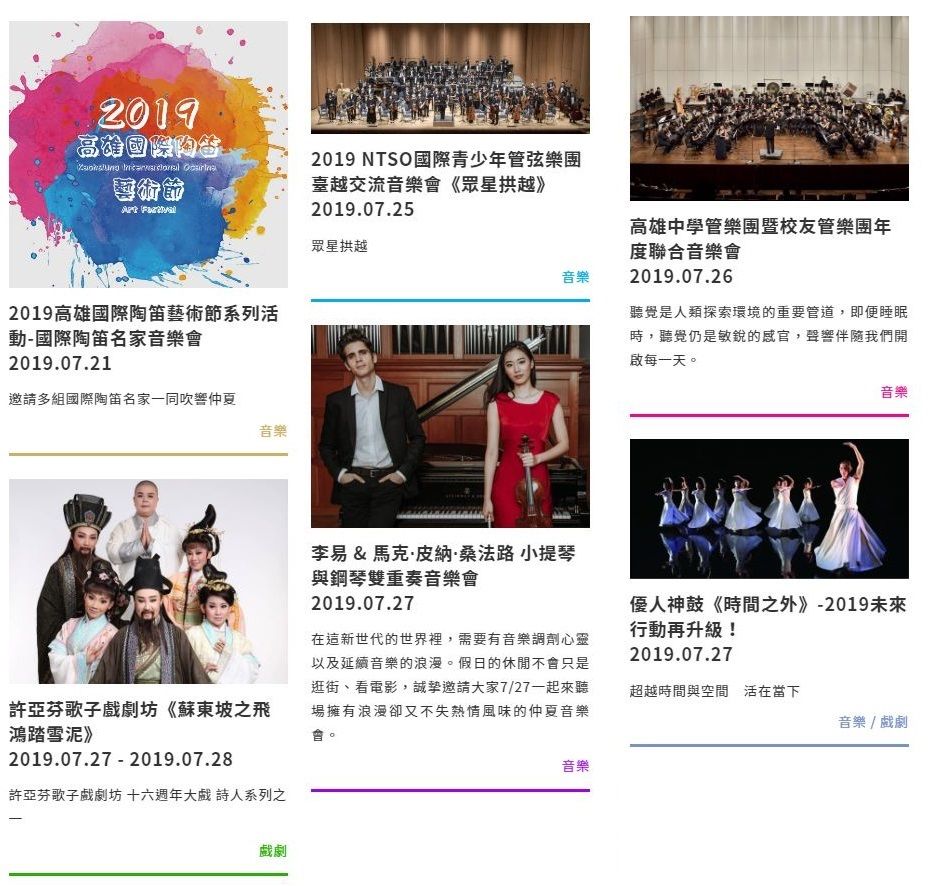
Task: Open 優人神鼓《時間之外》 event details
Action: click(768, 617)
